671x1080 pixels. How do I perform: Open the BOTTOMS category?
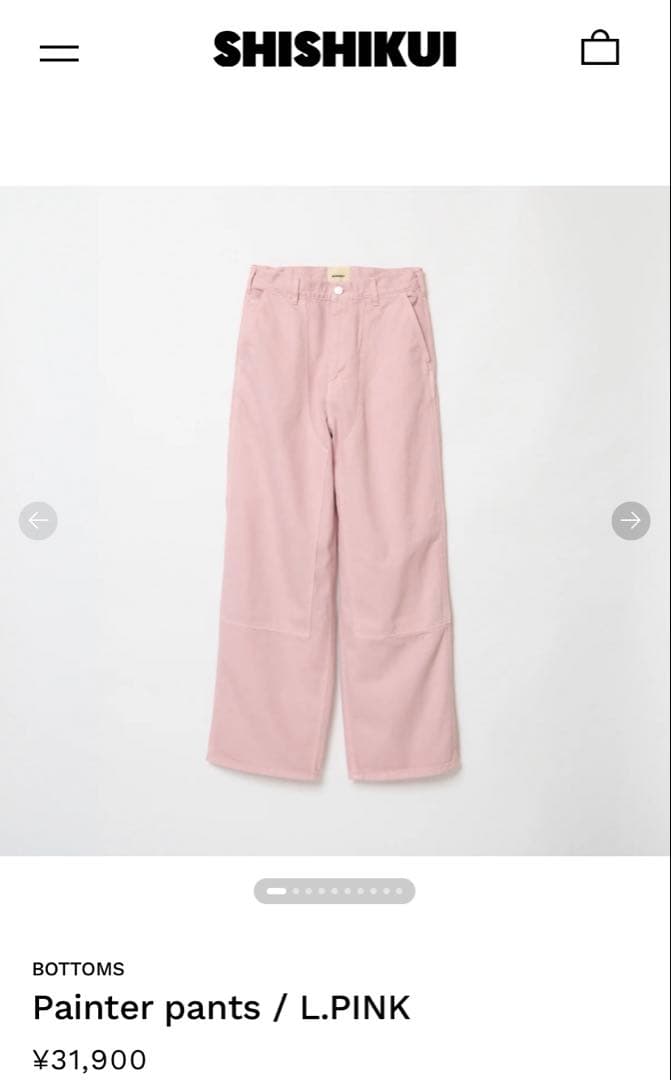[x=78, y=969]
